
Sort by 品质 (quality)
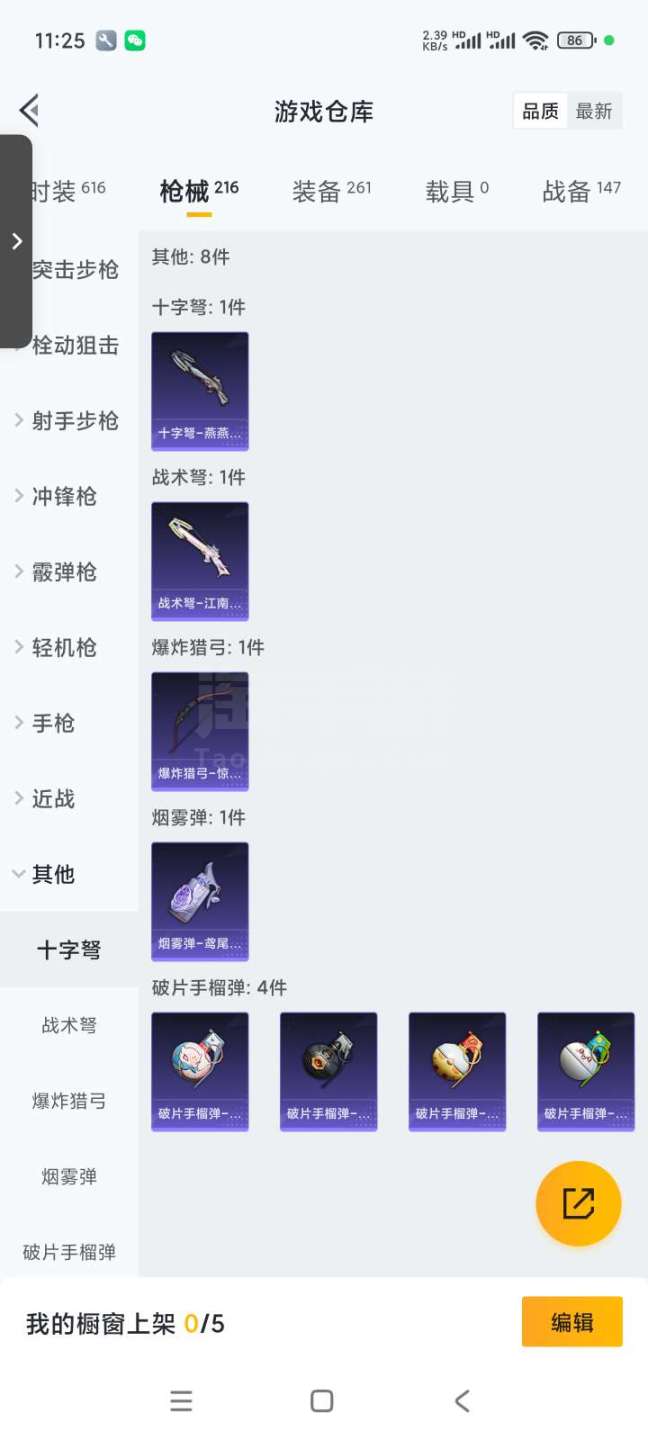(x=541, y=111)
